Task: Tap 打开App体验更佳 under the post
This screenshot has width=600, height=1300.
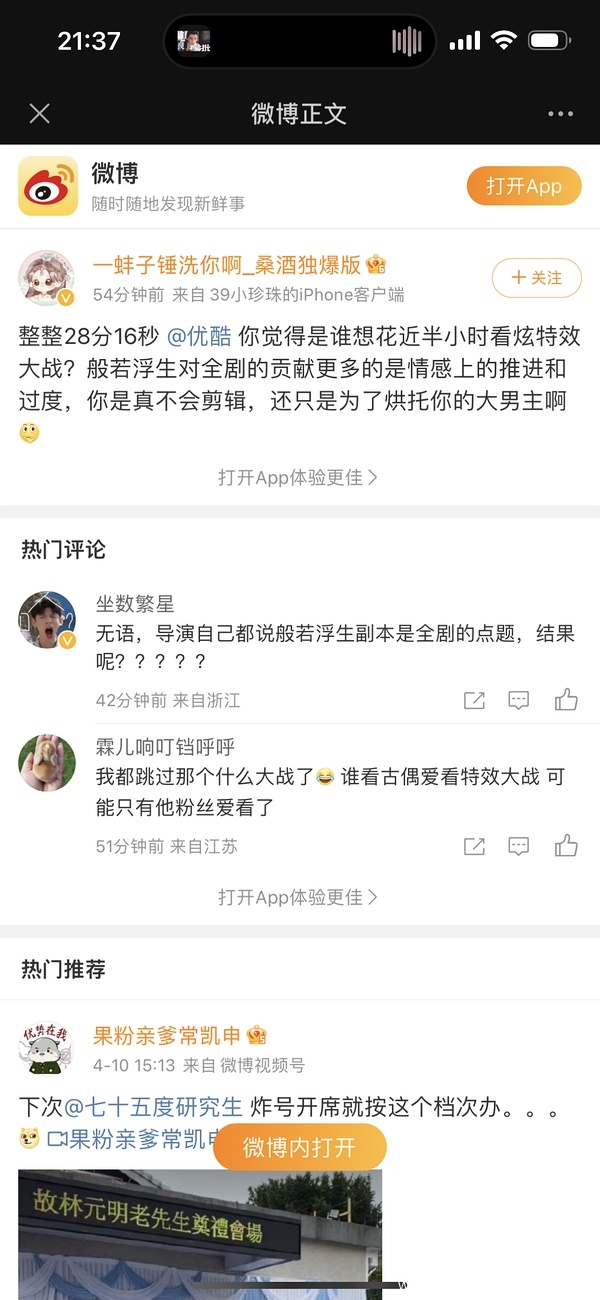Action: point(298,478)
